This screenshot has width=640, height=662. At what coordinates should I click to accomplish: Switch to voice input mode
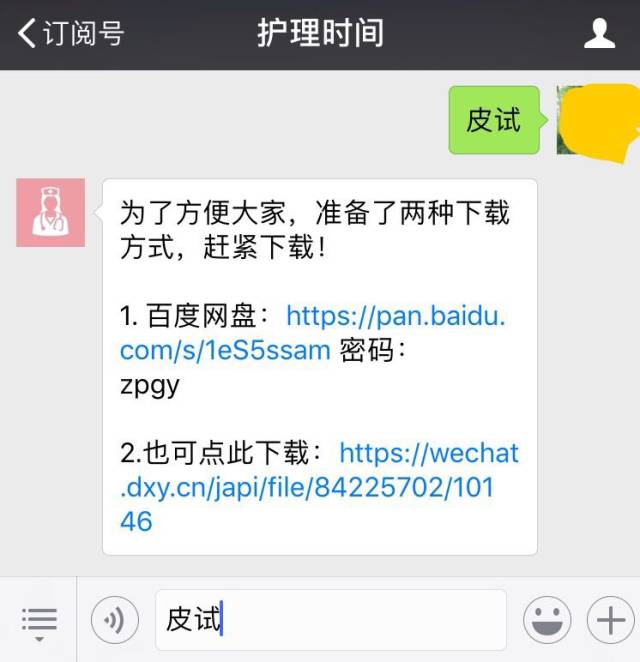[x=115, y=620]
